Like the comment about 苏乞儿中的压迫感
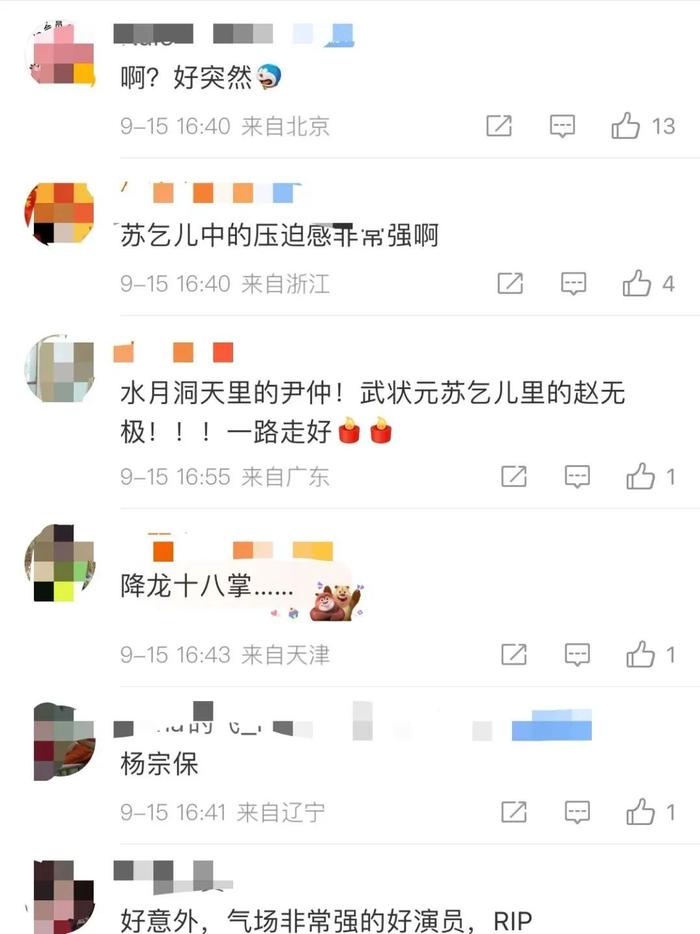Image resolution: width=700 pixels, height=934 pixels. pos(637,284)
